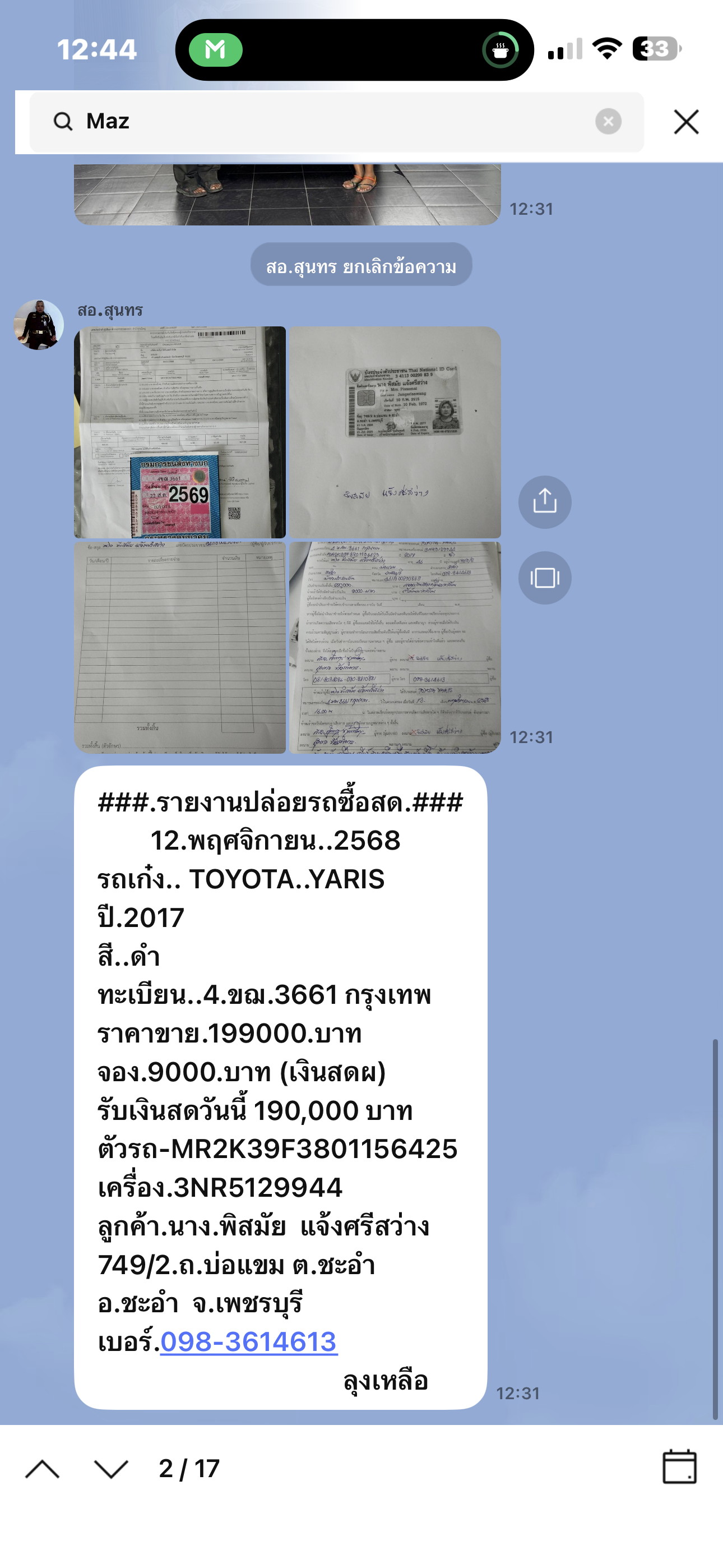Open the registration document with 2569 sticker
Viewport: 723px width, 1568px height.
179,432
